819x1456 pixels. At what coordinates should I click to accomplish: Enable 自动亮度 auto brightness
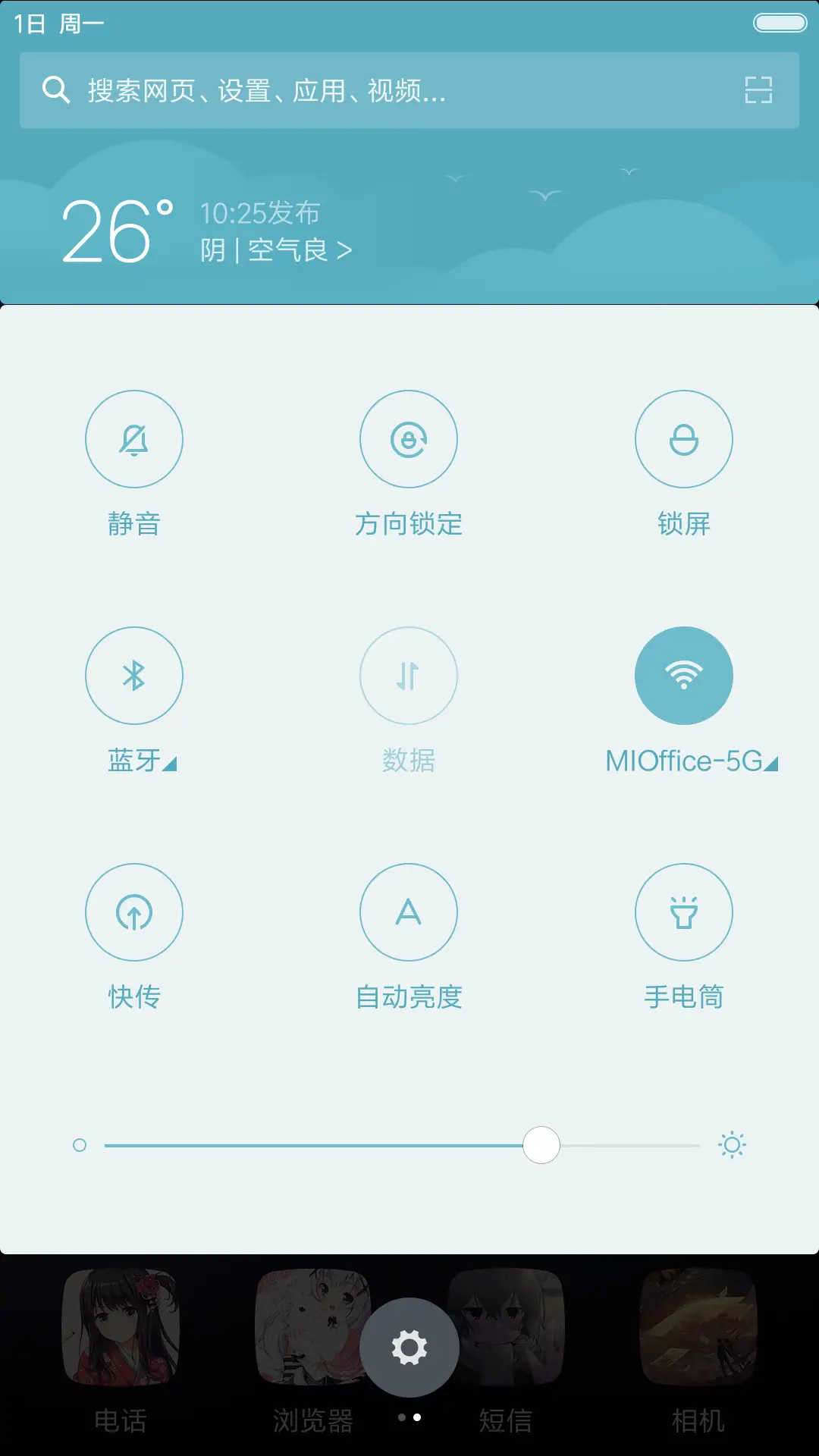(x=409, y=912)
